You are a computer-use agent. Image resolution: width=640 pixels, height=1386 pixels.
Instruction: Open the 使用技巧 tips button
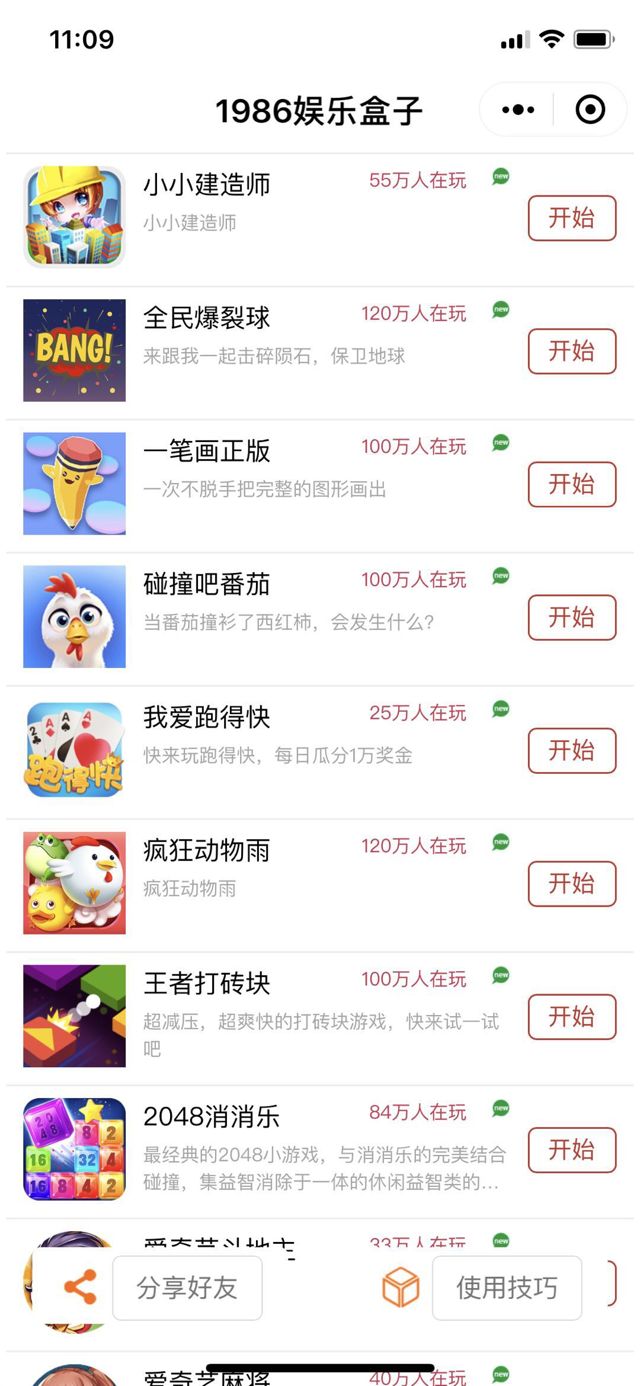506,1288
